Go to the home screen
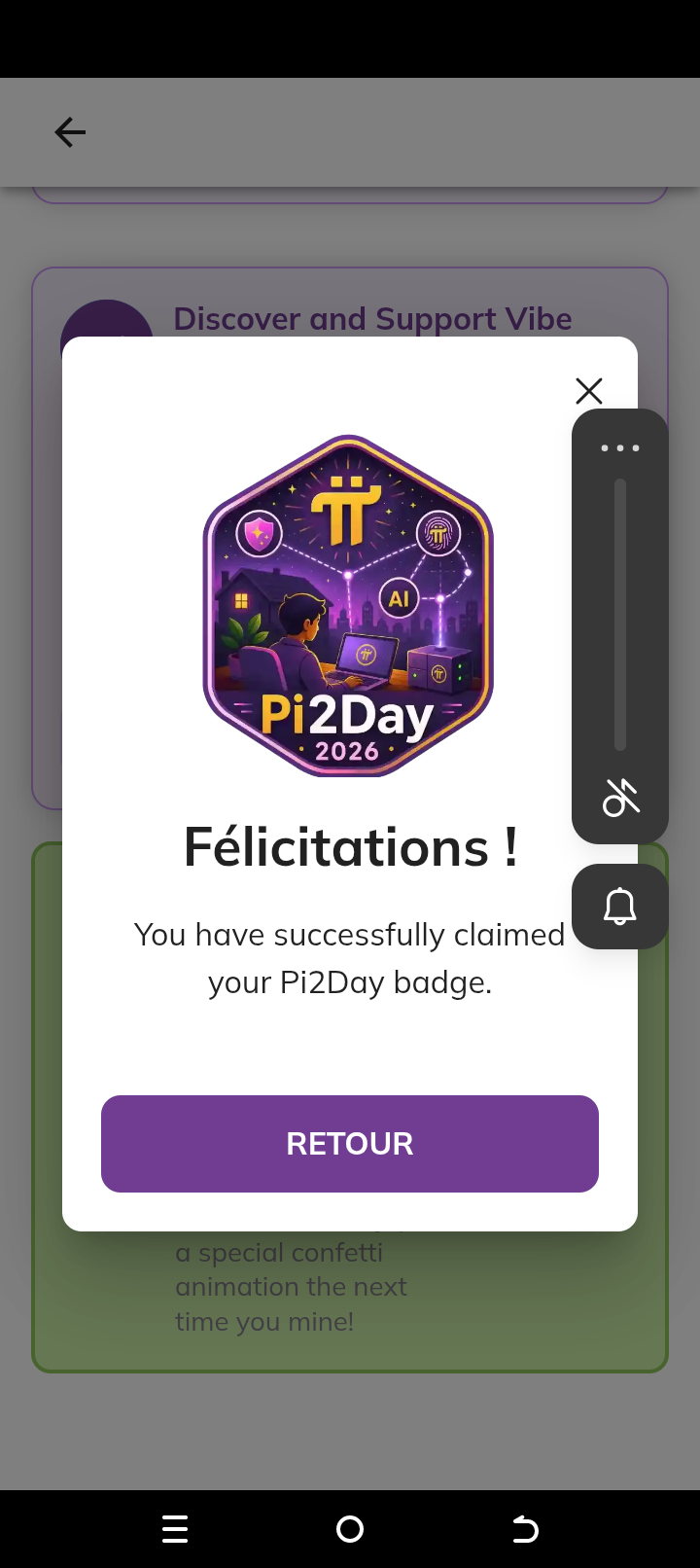 tap(350, 1529)
